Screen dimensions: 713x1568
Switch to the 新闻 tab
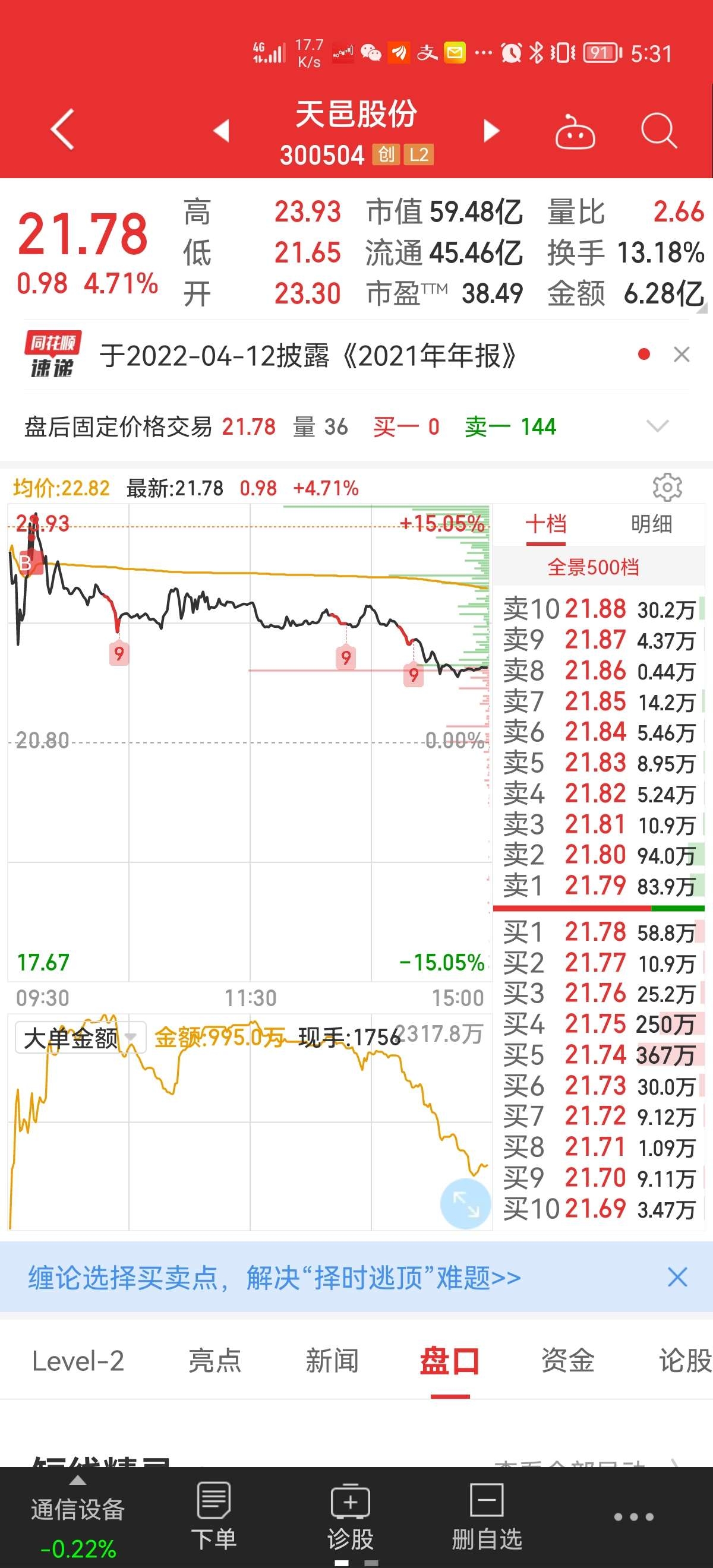(x=332, y=1361)
